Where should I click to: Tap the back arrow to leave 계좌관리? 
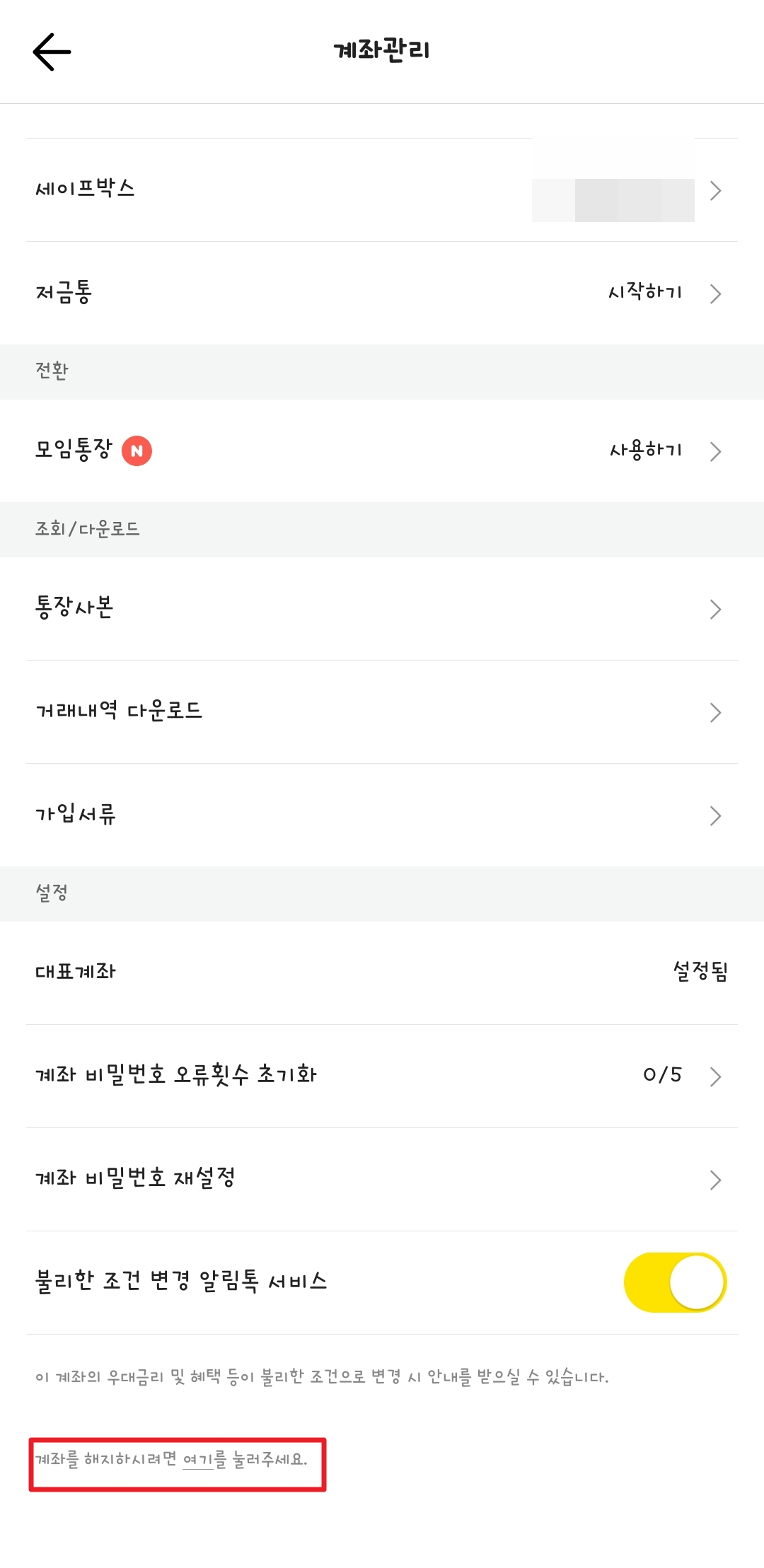[51, 51]
